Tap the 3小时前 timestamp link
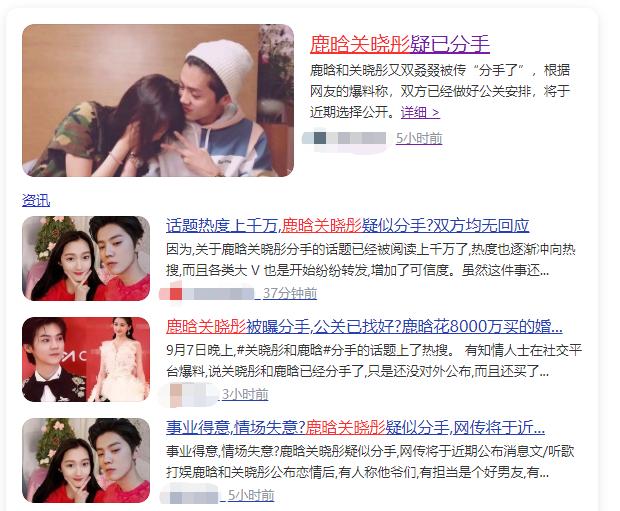This screenshot has height=511, width=620. click(245, 394)
